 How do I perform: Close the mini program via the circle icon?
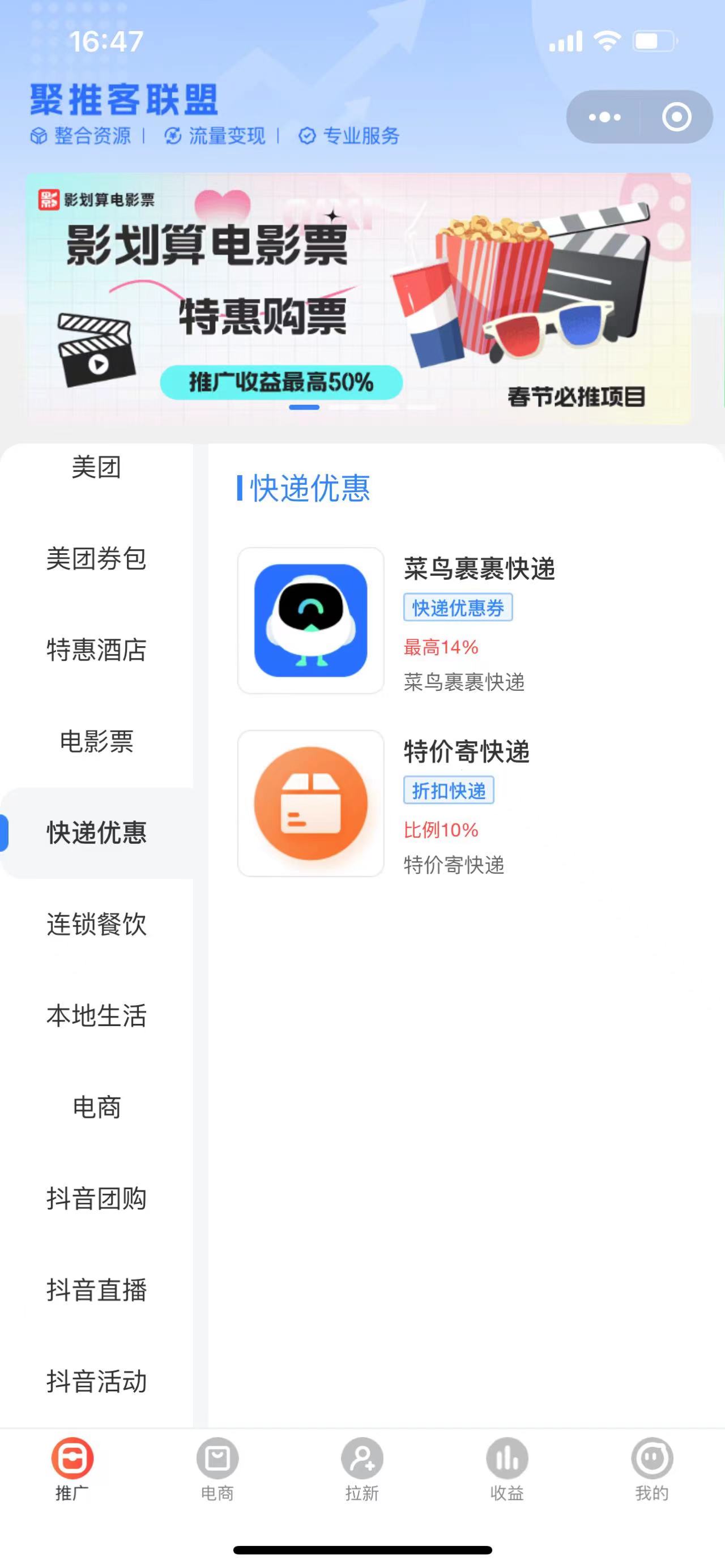tap(676, 117)
